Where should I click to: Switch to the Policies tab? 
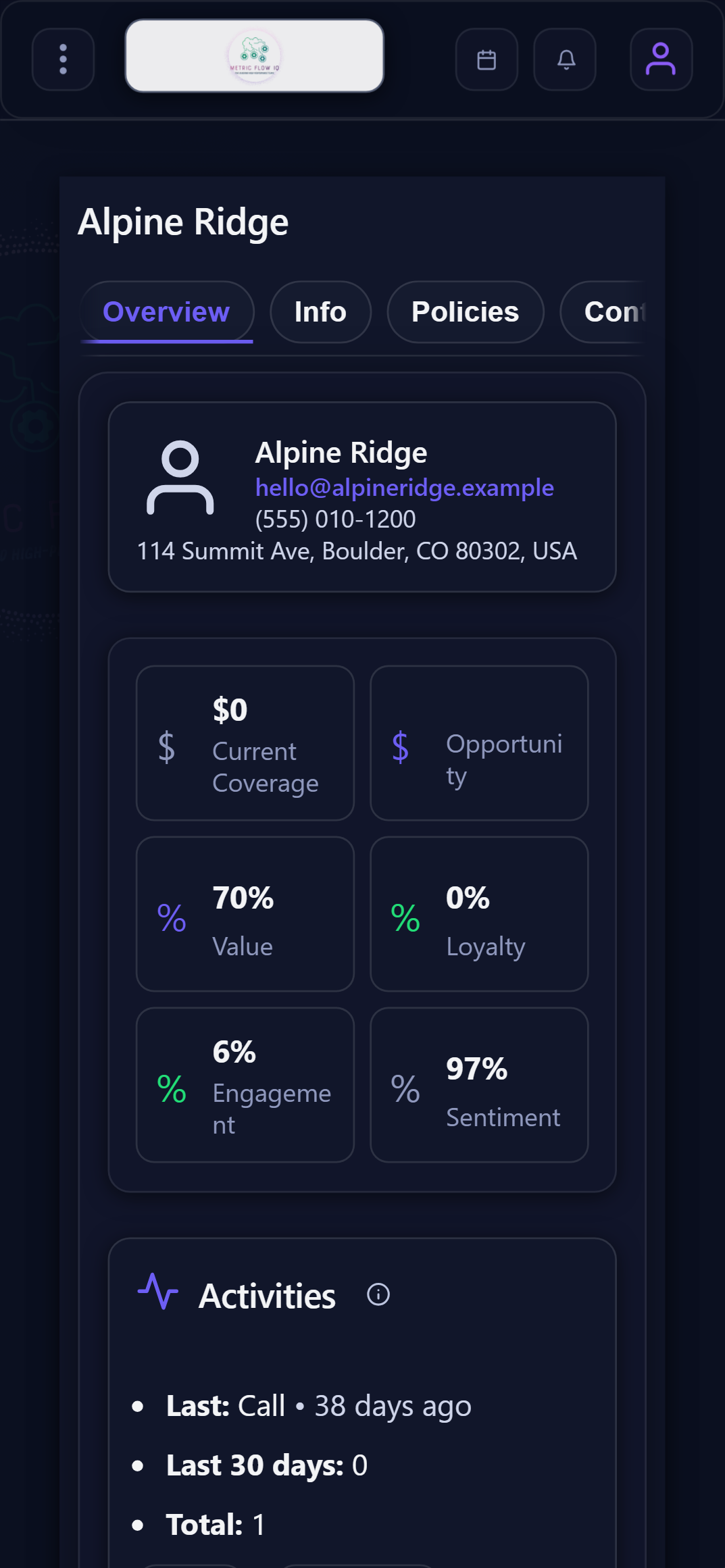[465, 312]
